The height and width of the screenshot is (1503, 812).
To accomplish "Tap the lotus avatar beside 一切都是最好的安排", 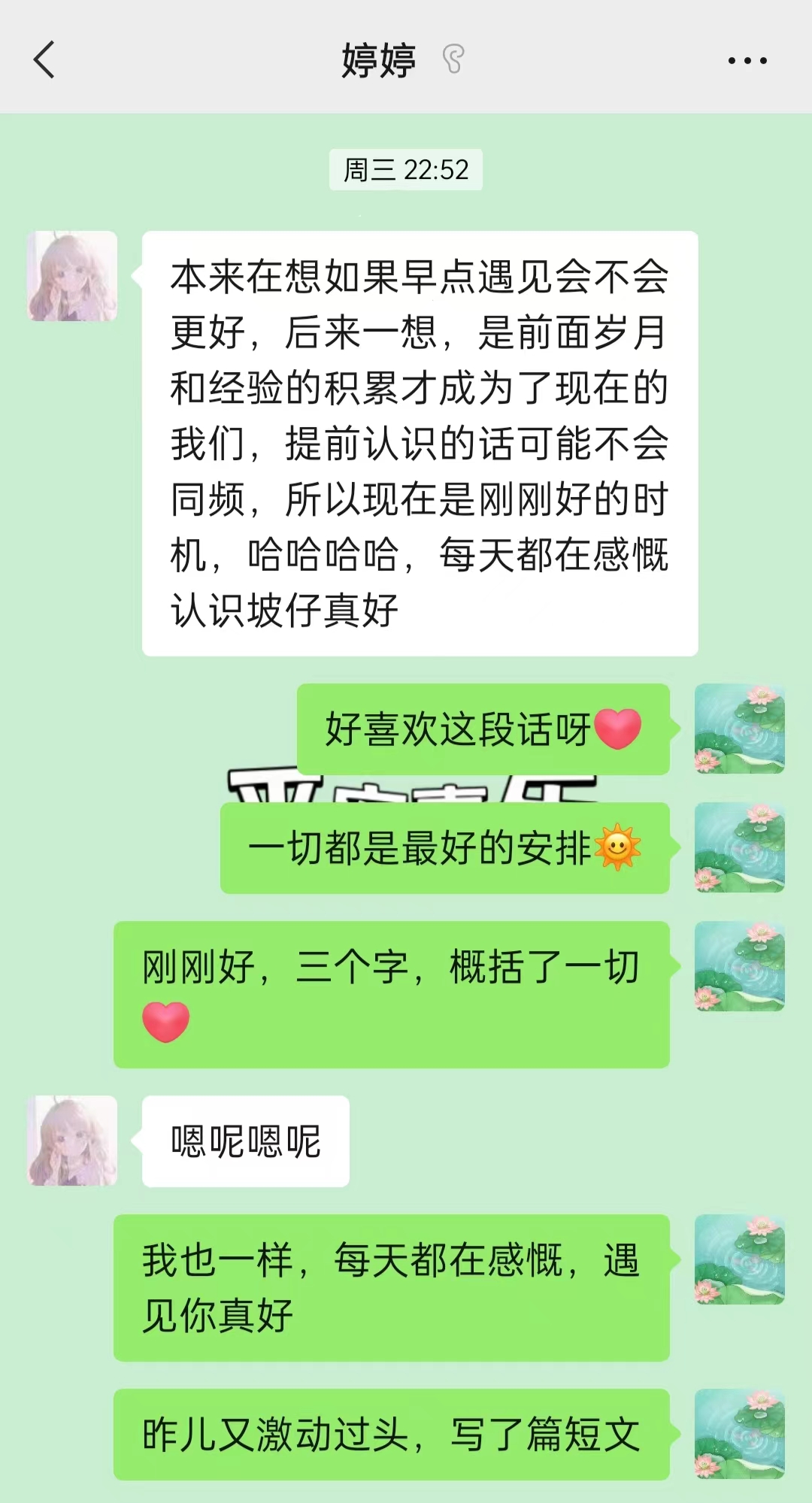I will (x=739, y=847).
